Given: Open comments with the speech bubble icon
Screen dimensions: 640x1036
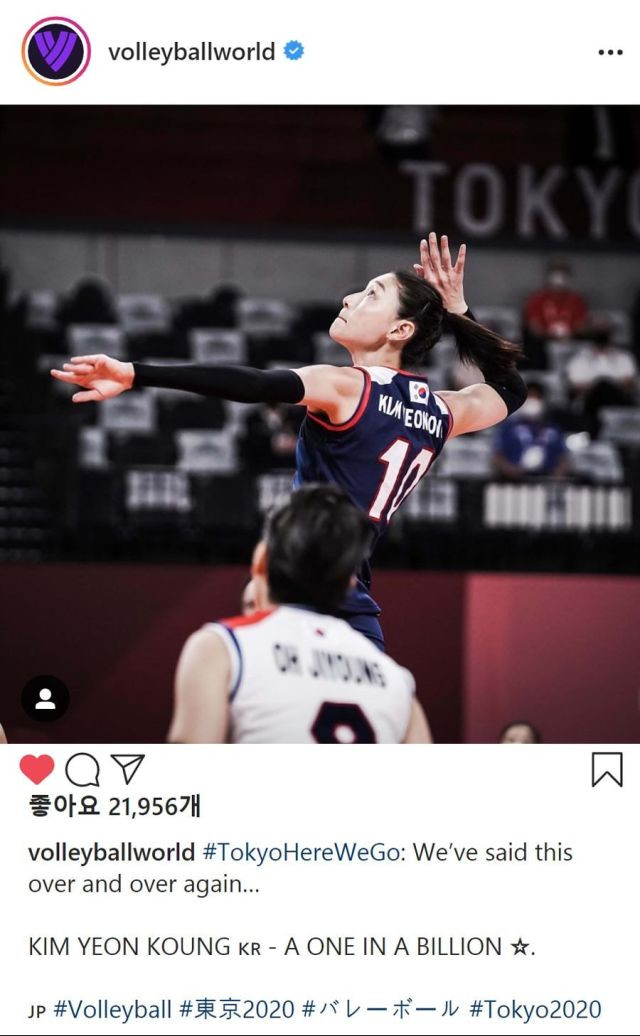Looking at the screenshot, I should click(x=83, y=770).
